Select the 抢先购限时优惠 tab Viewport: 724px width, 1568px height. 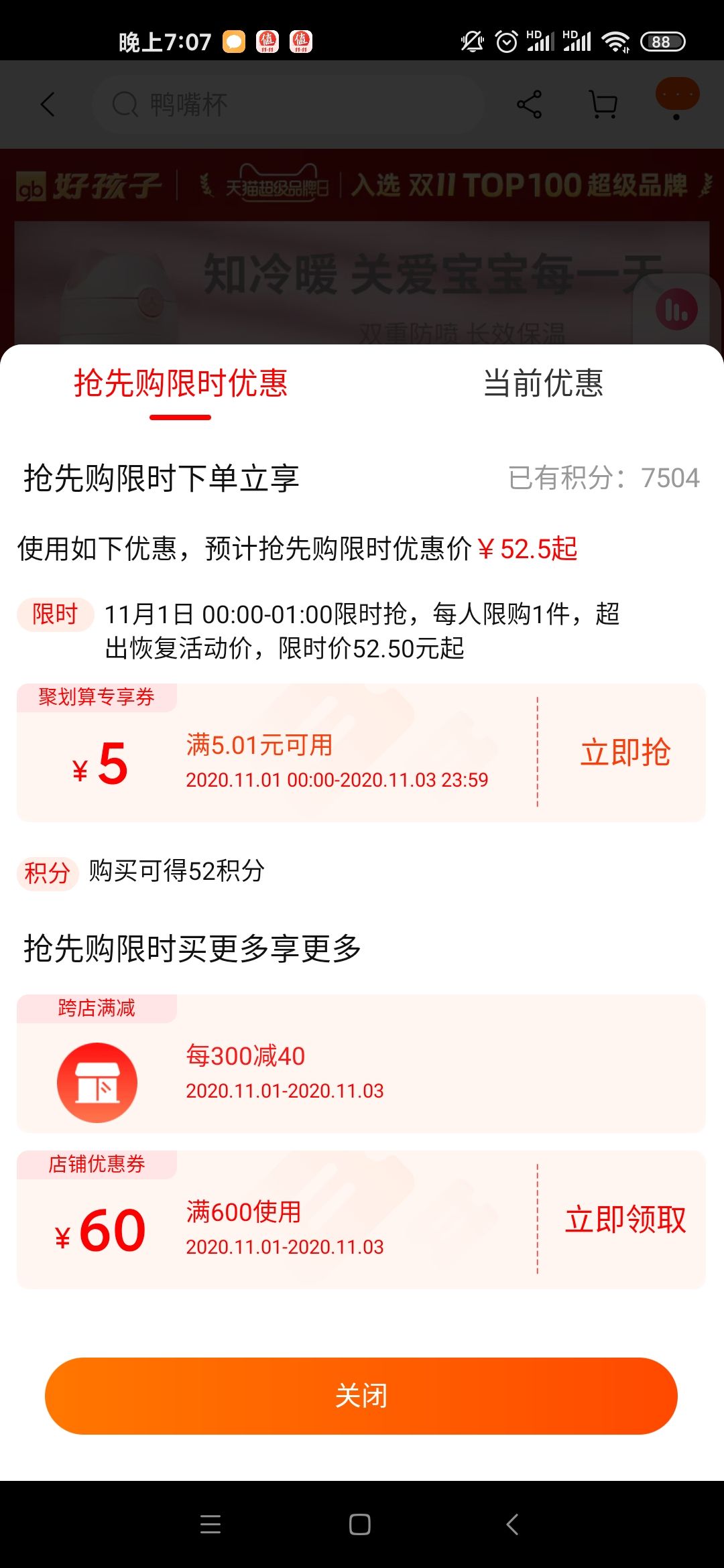click(x=180, y=383)
